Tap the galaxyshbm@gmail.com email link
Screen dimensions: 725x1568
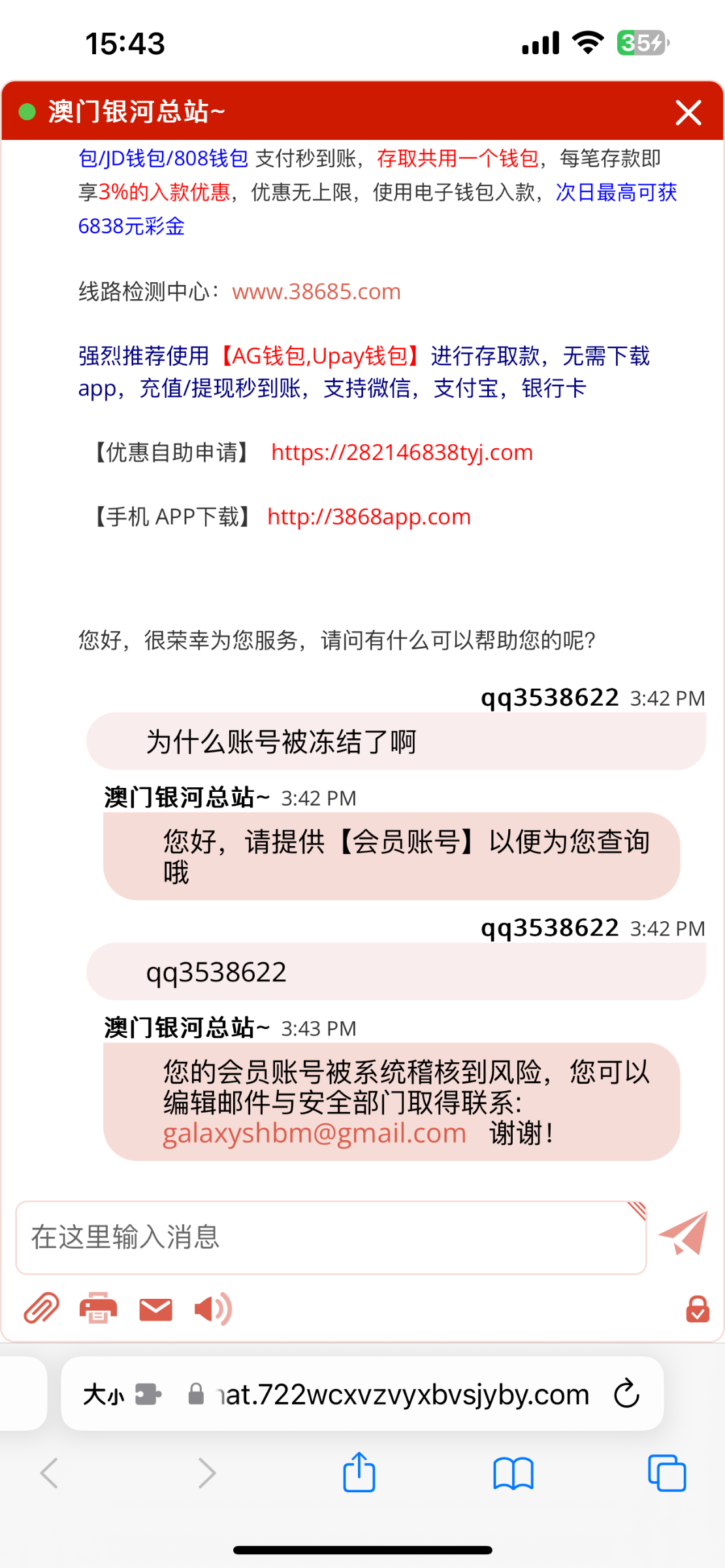314,1134
